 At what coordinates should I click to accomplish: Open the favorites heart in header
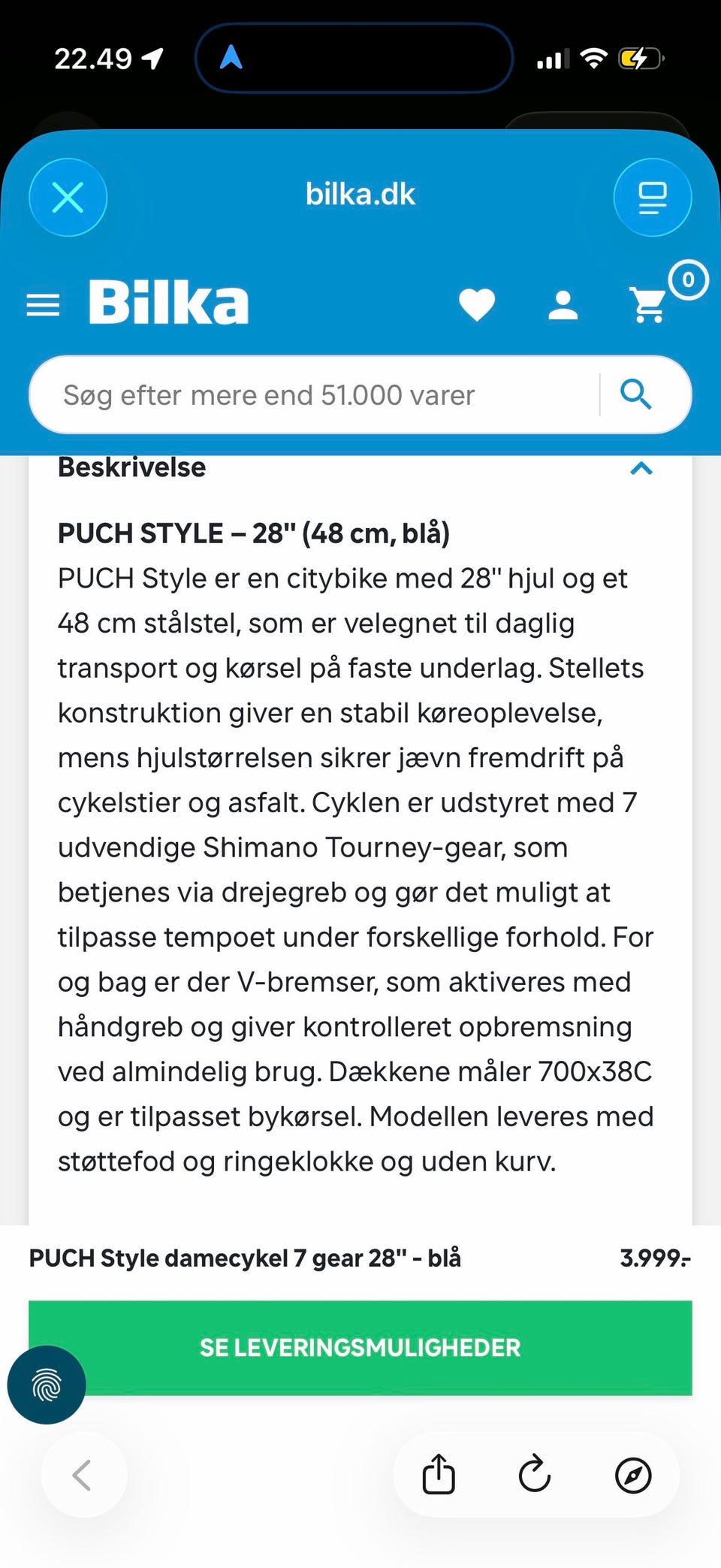(x=477, y=305)
